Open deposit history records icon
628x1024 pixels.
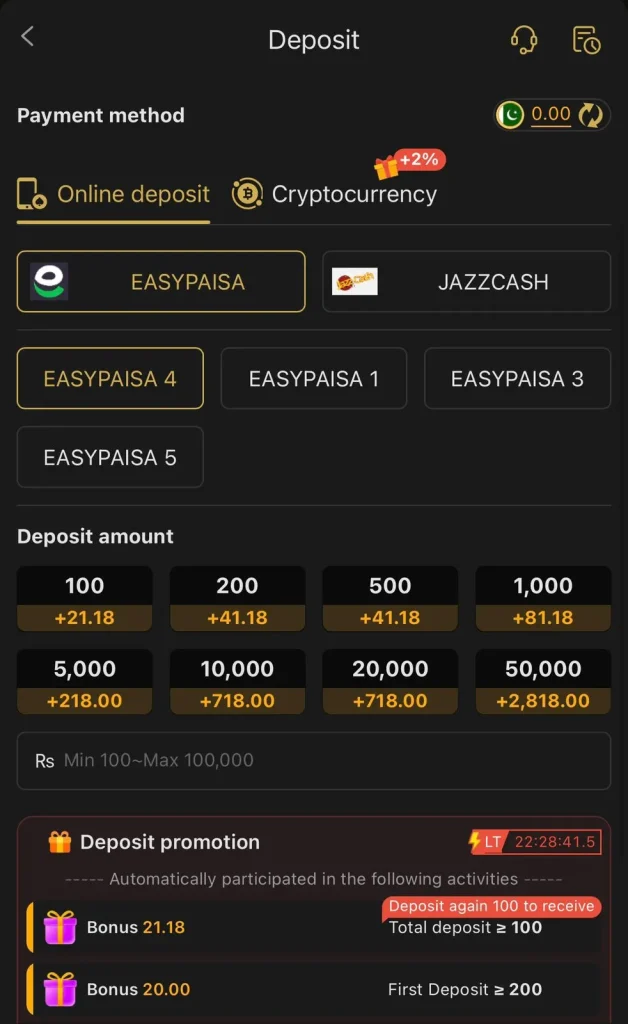point(585,40)
